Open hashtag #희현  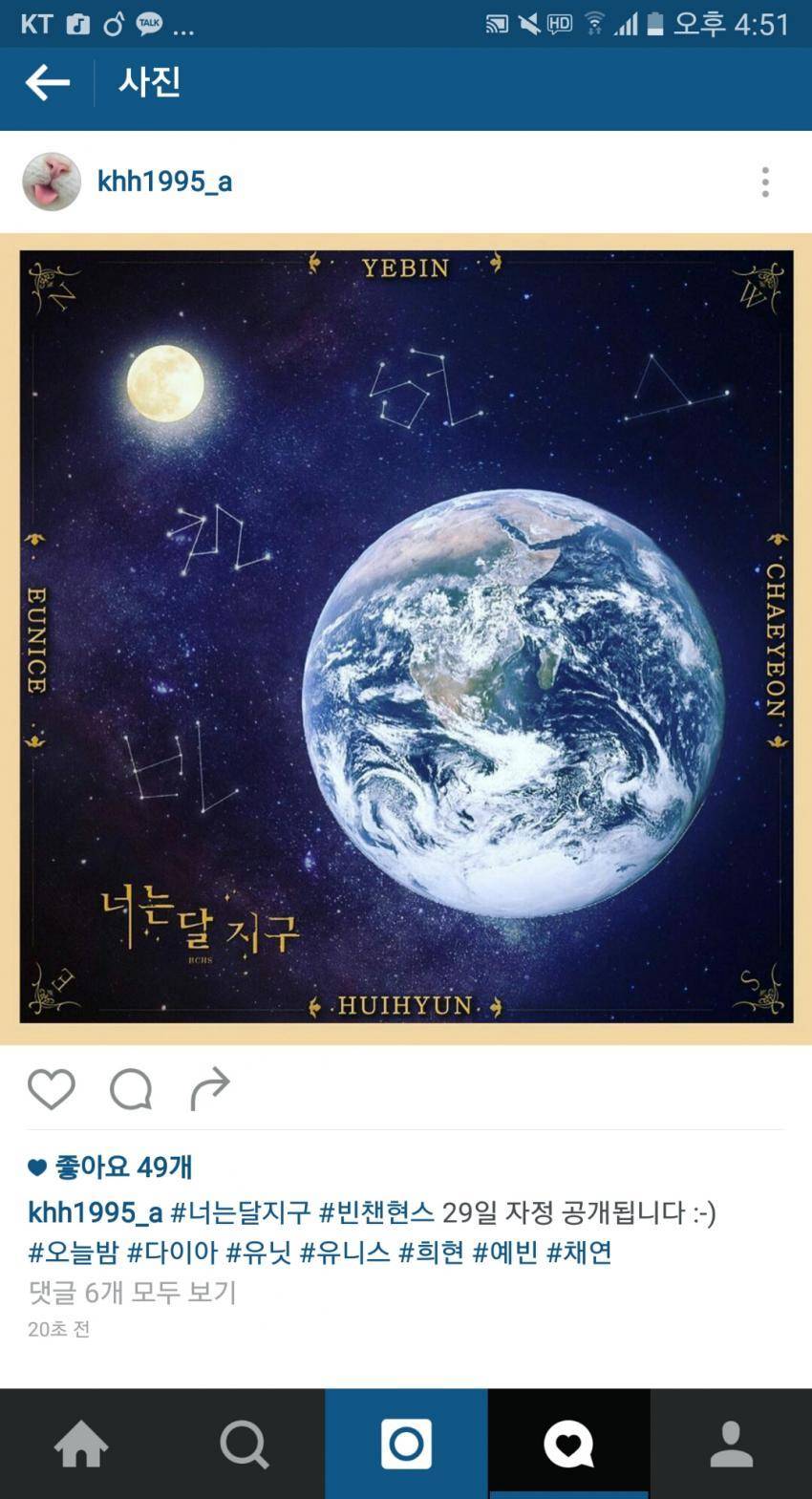coord(431,1252)
